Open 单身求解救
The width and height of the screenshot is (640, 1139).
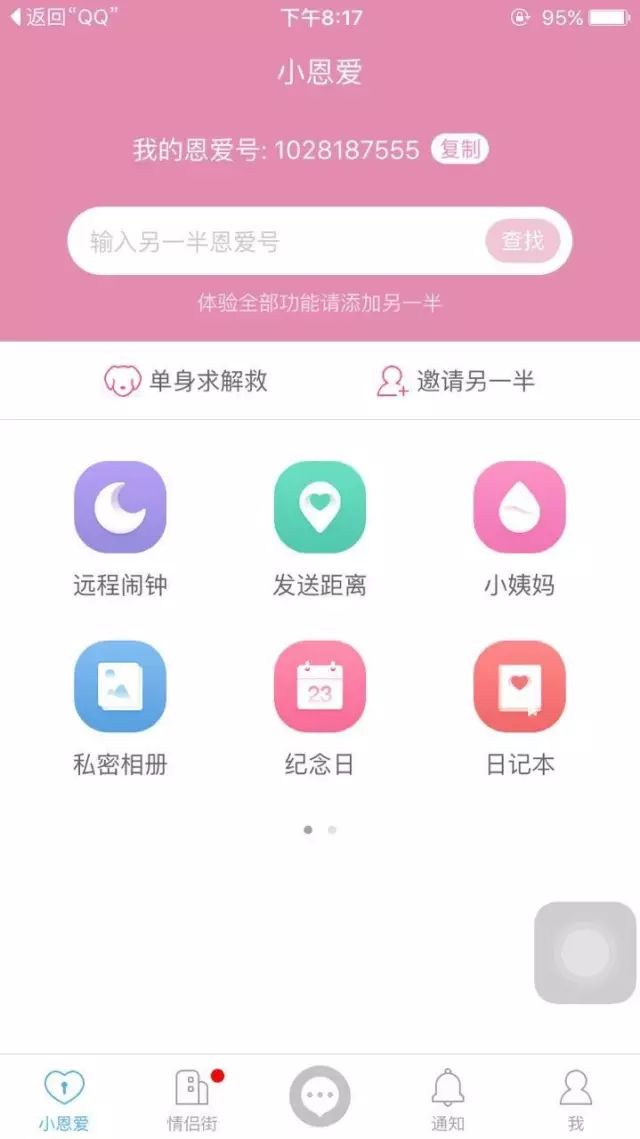[186, 381]
